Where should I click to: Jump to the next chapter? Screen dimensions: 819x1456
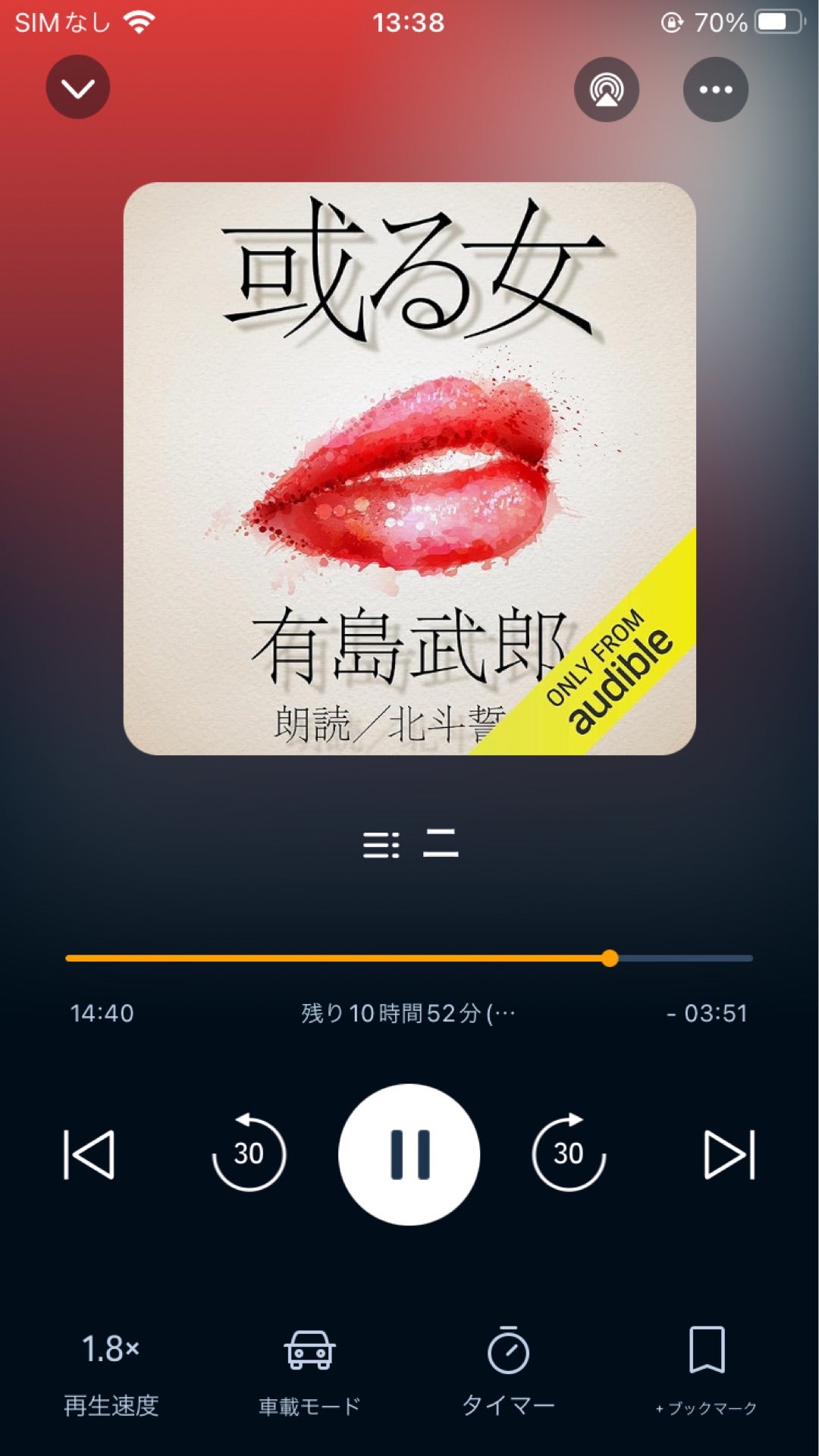[730, 1154]
